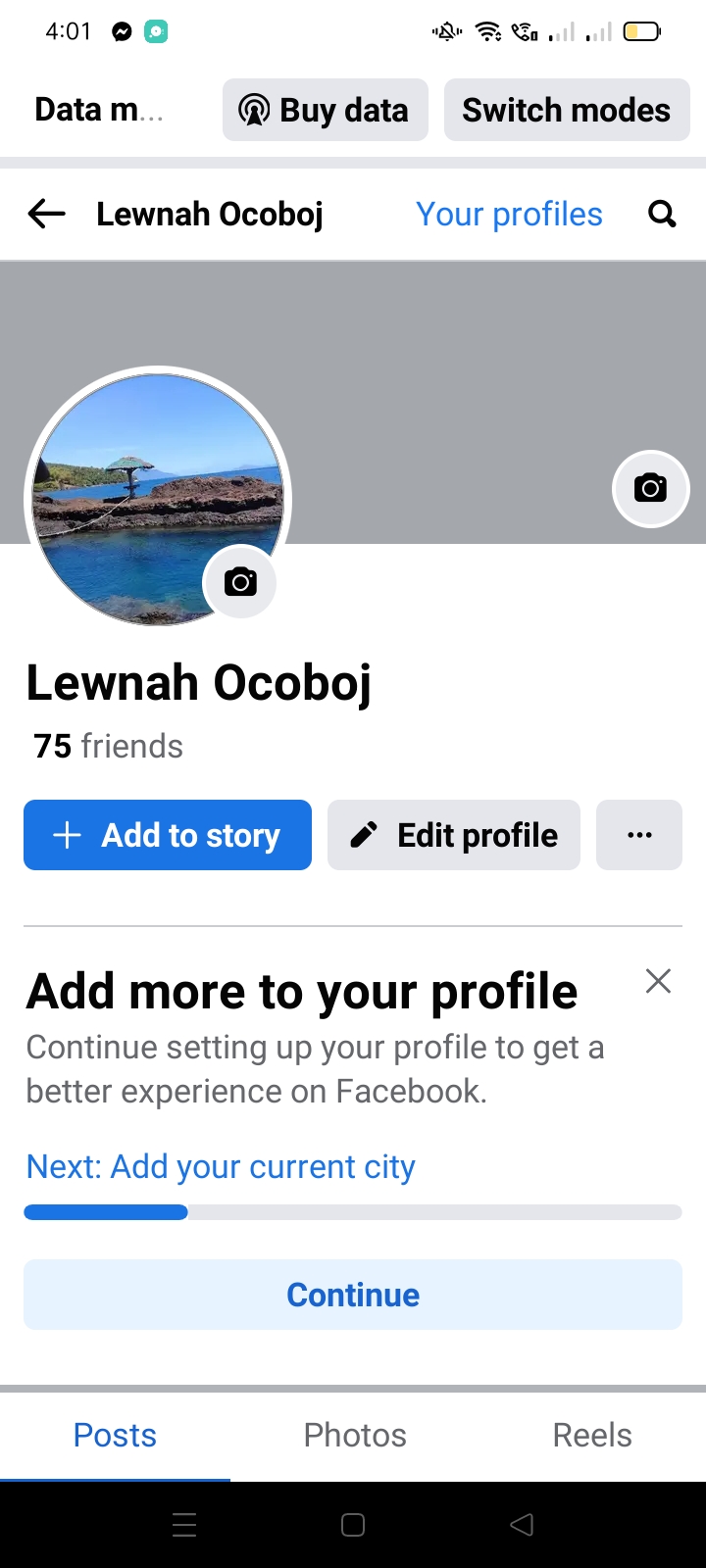Tap Switch modes button

tap(567, 110)
